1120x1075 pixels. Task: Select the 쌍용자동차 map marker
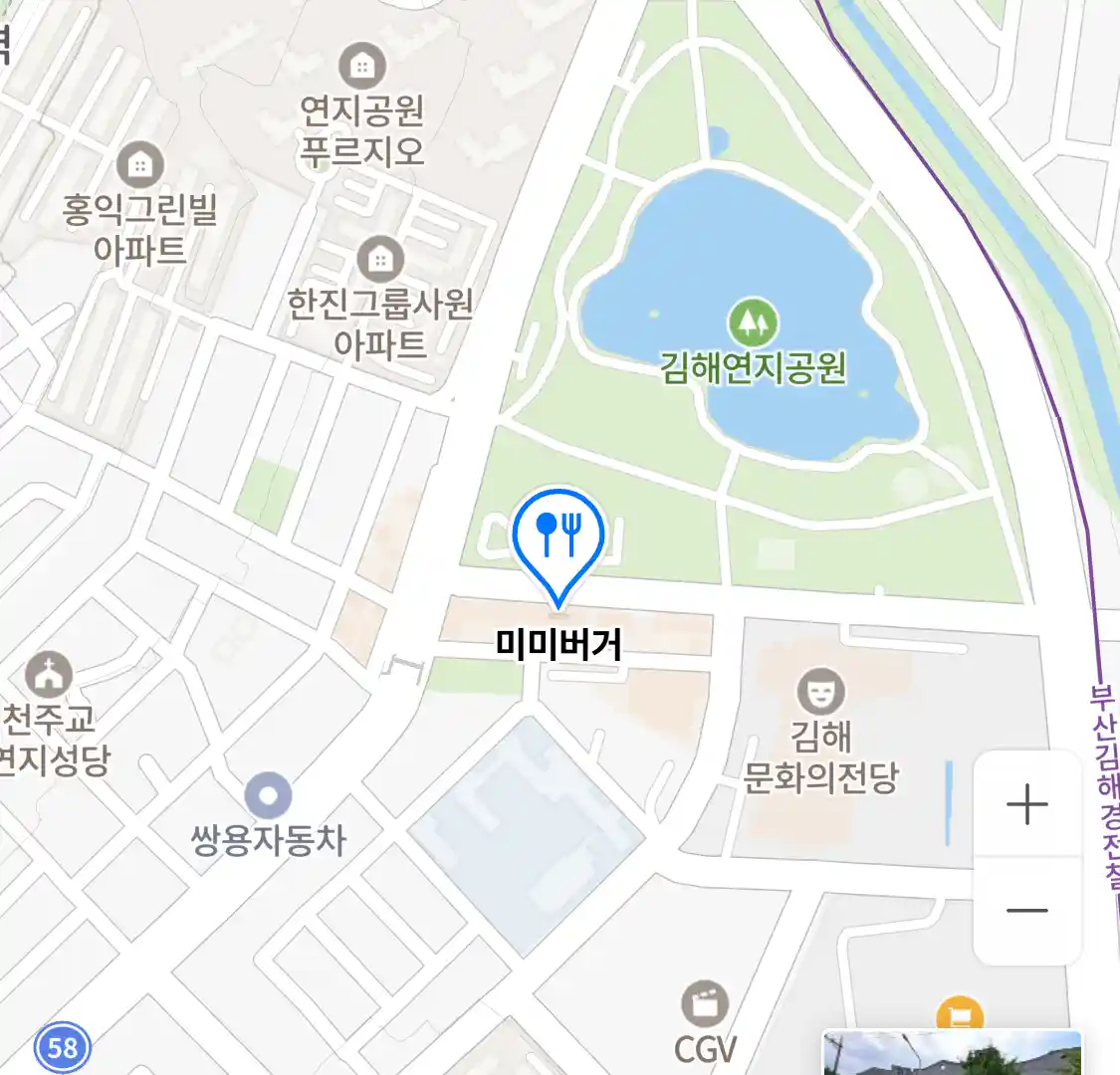[268, 796]
